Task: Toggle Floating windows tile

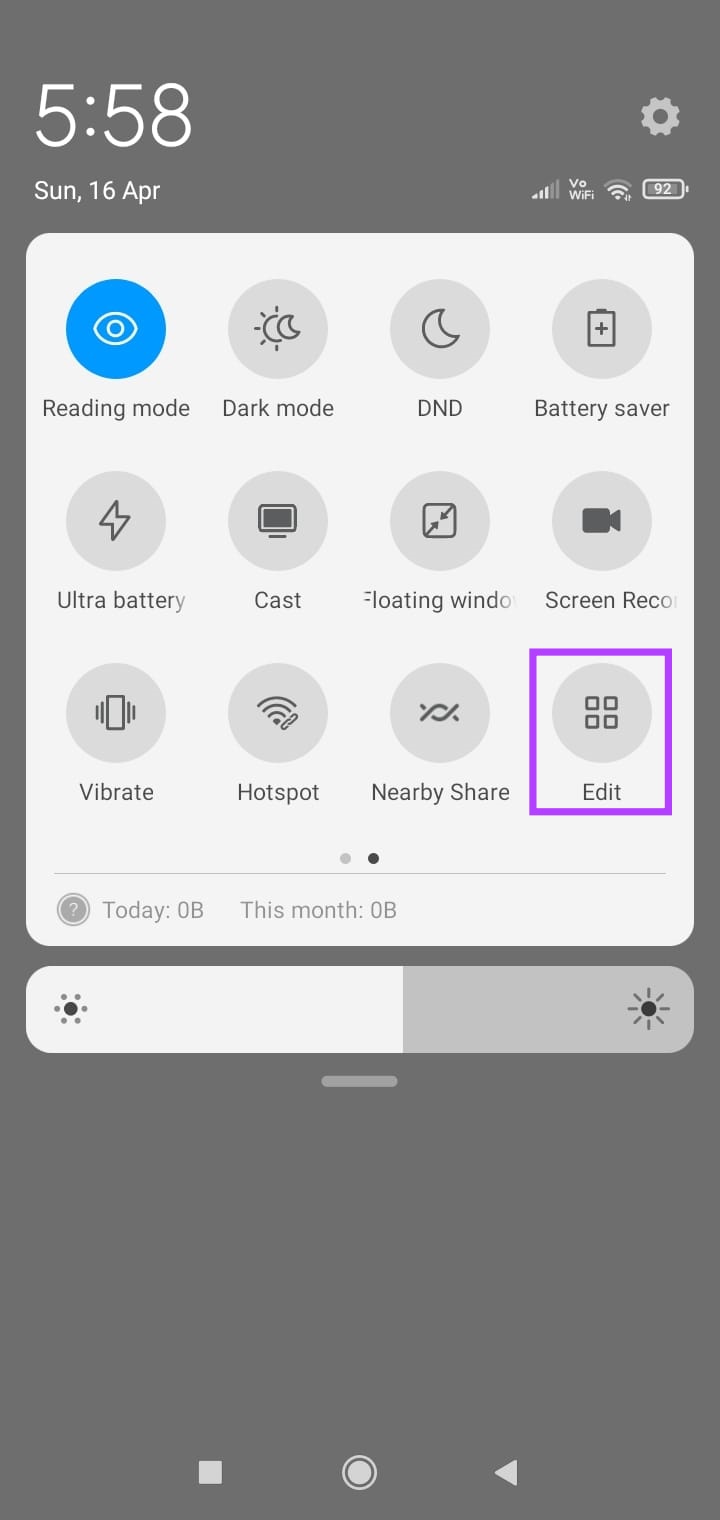Action: [440, 521]
